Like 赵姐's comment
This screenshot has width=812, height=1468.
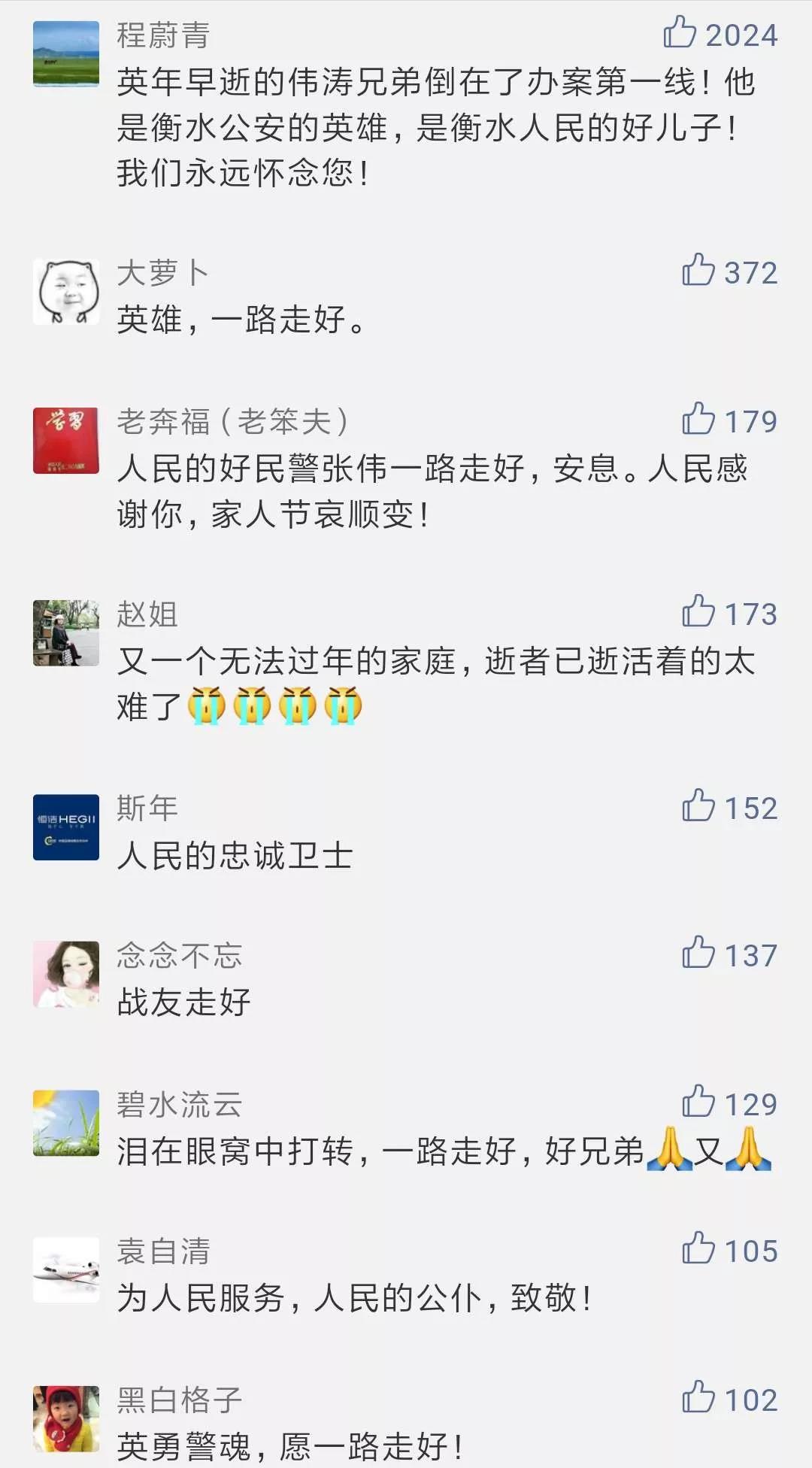point(698,612)
